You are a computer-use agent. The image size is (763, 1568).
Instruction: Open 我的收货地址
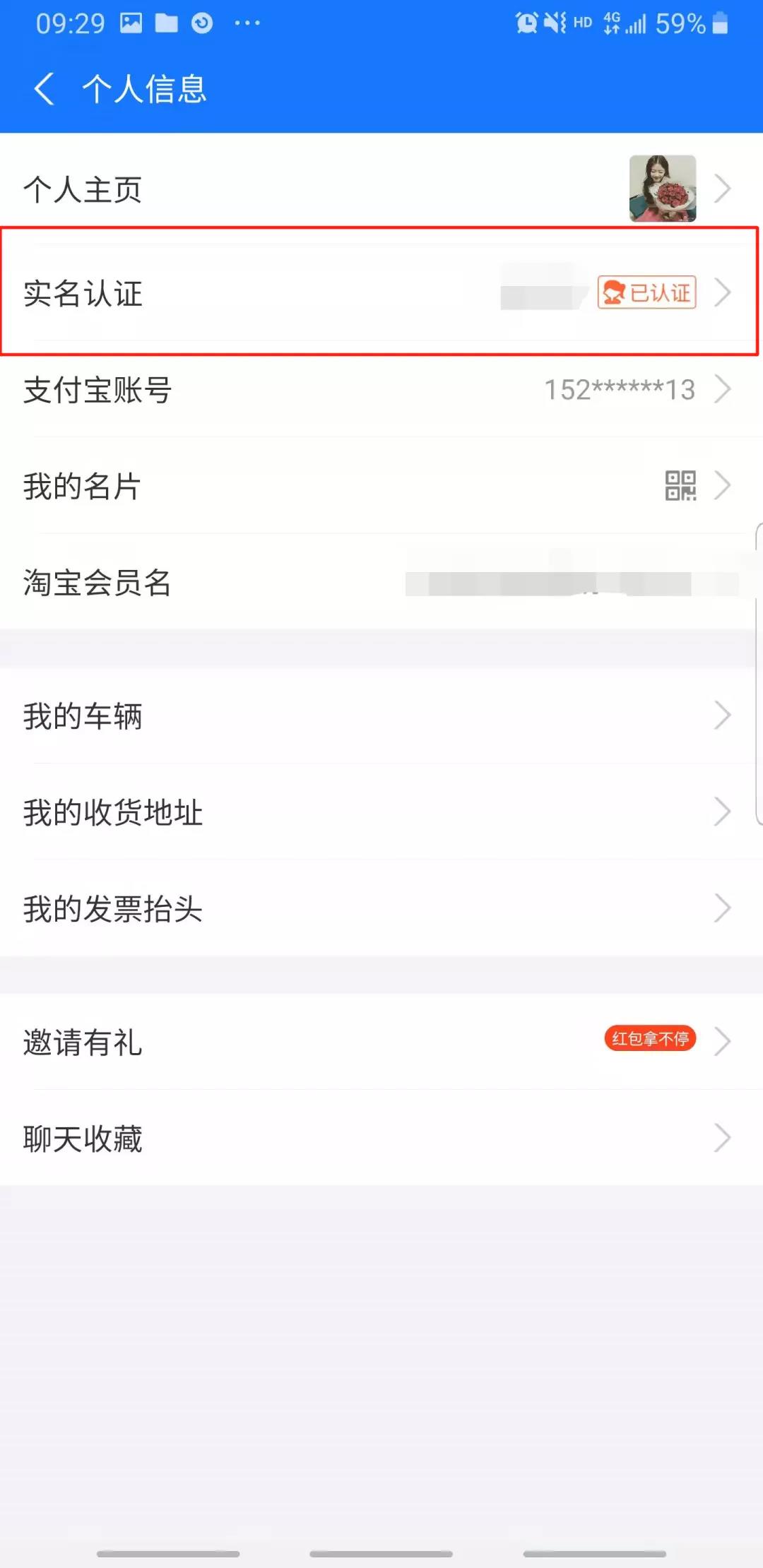381,812
